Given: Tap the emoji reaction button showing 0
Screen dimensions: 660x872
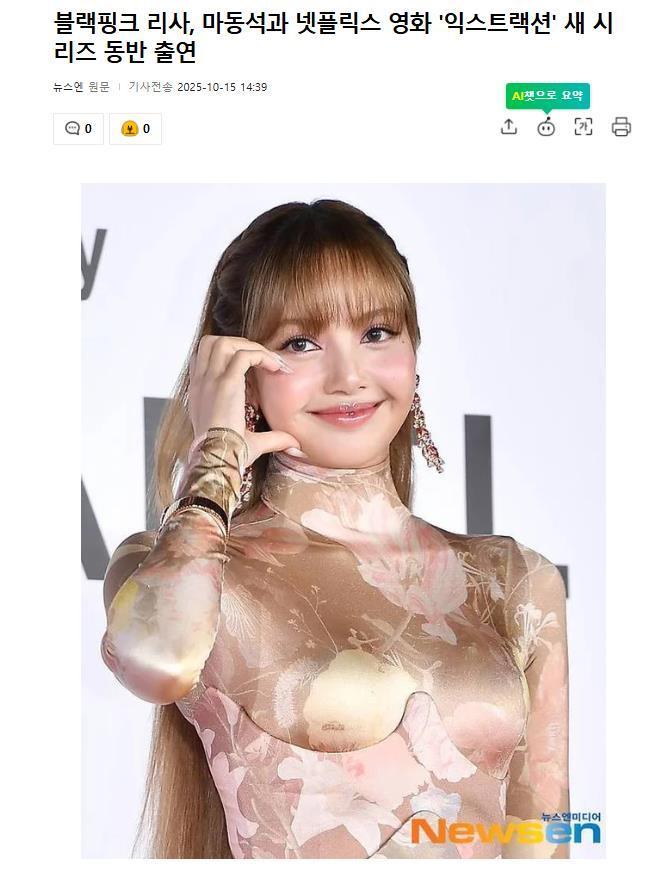Looking at the screenshot, I should [135, 128].
